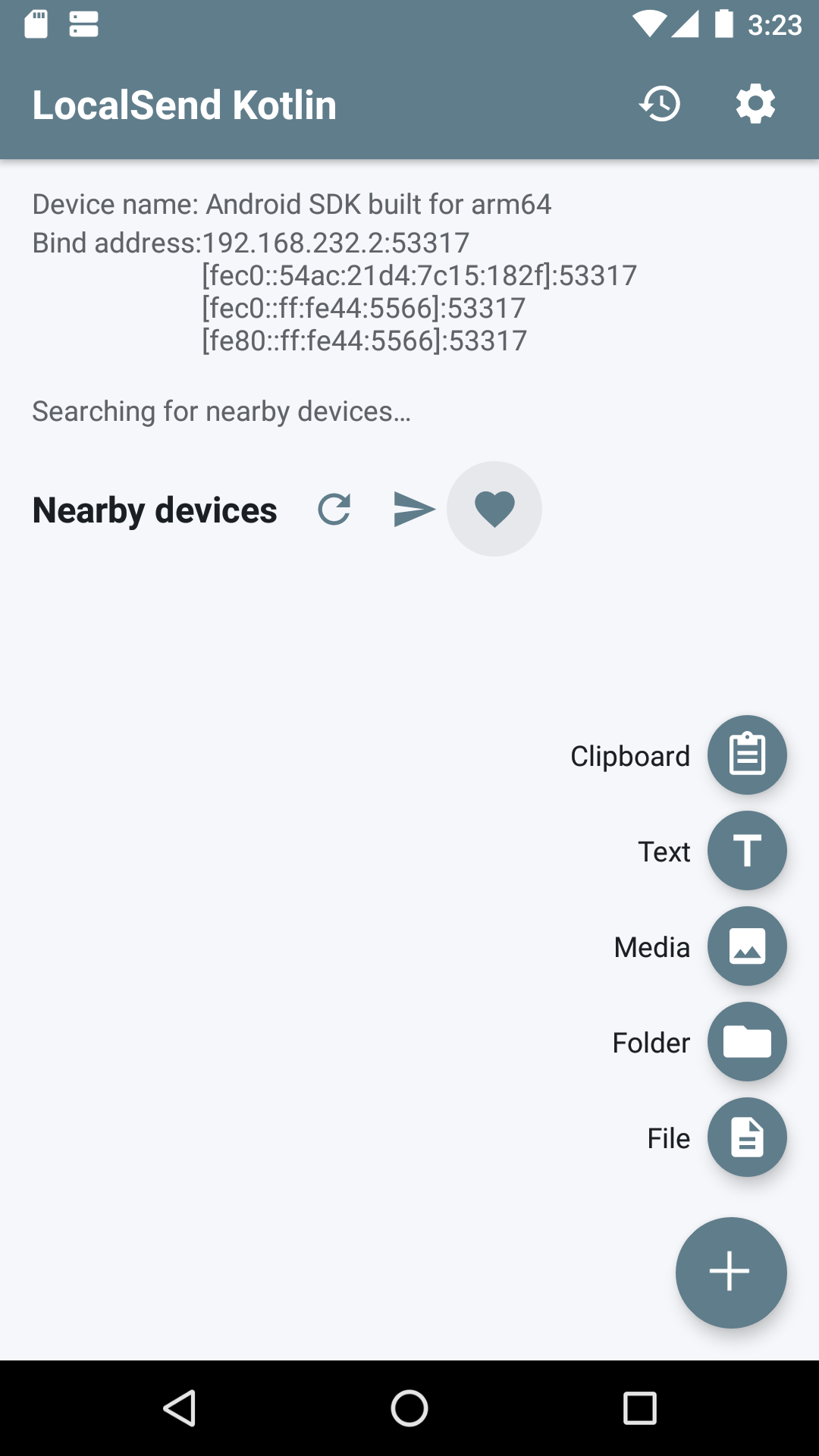
Task: Select the Folder option
Action: pos(747,1042)
